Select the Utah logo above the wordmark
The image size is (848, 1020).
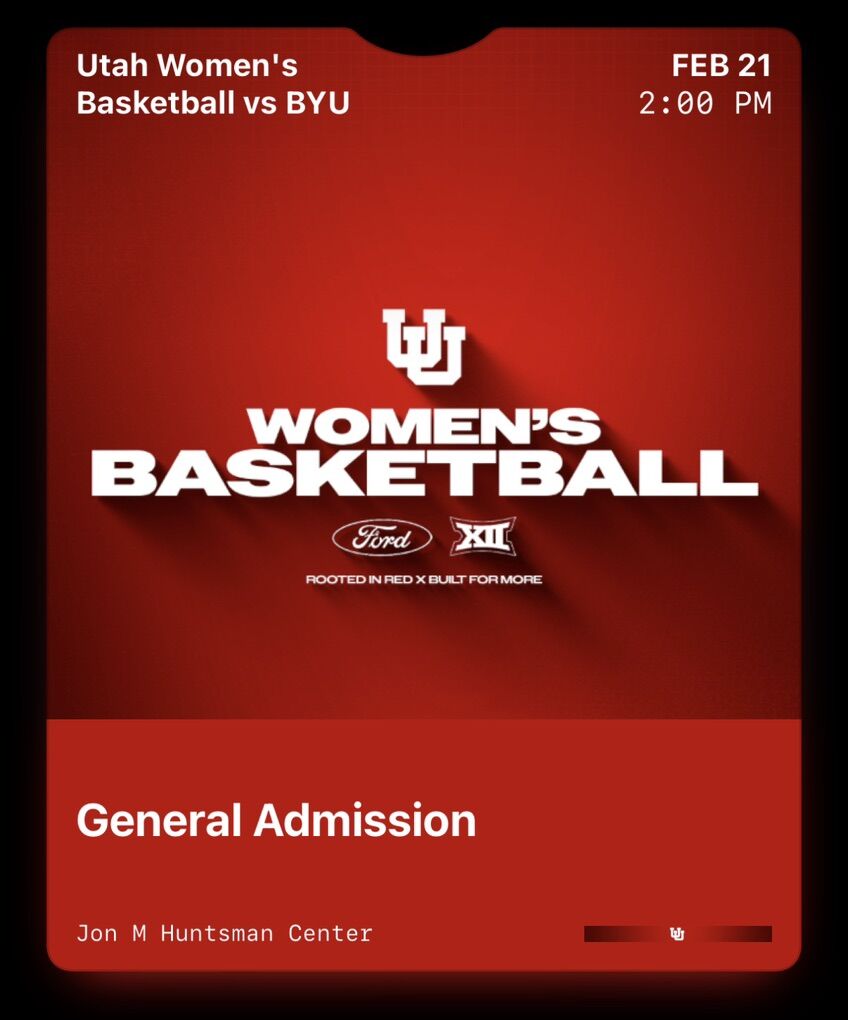tap(424, 345)
